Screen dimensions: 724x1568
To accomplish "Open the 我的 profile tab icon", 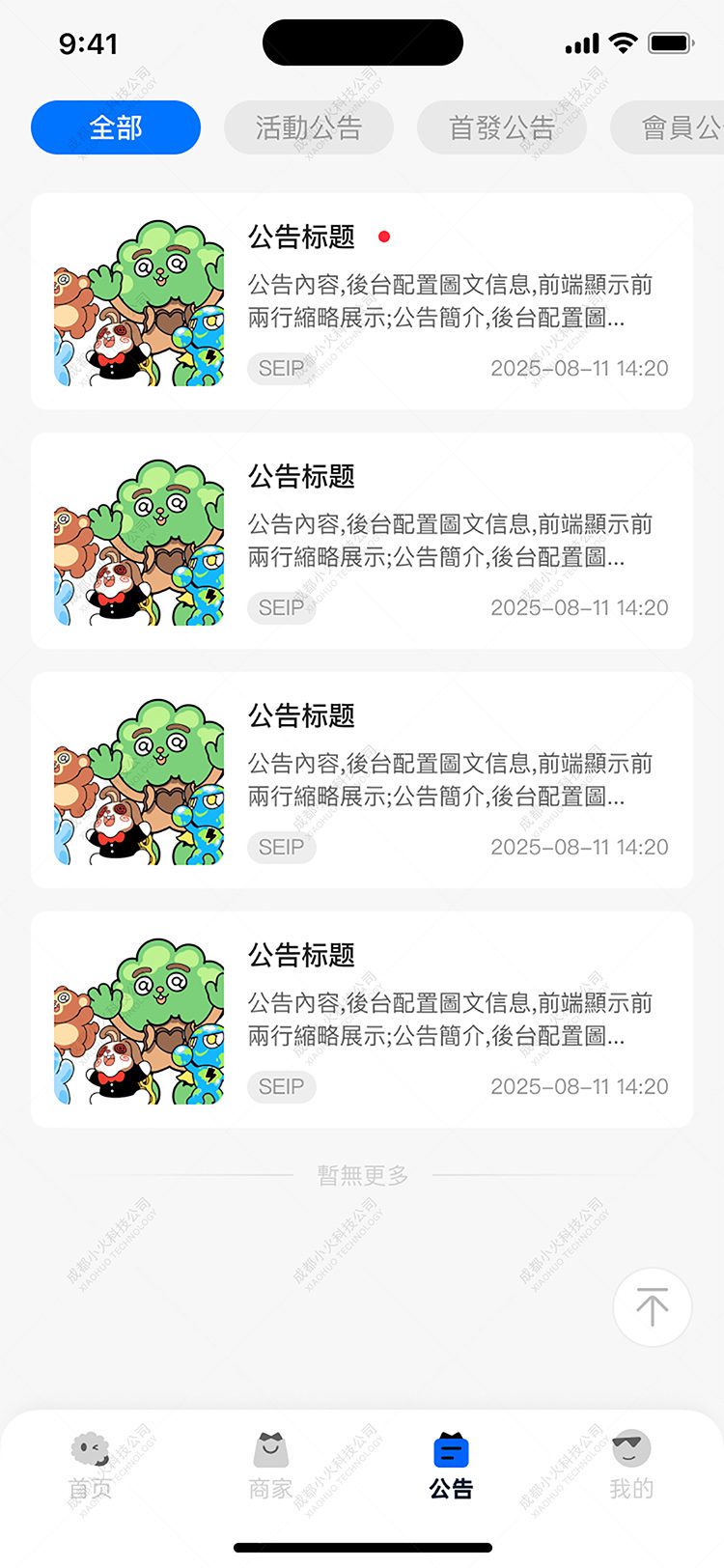I will 630,1448.
